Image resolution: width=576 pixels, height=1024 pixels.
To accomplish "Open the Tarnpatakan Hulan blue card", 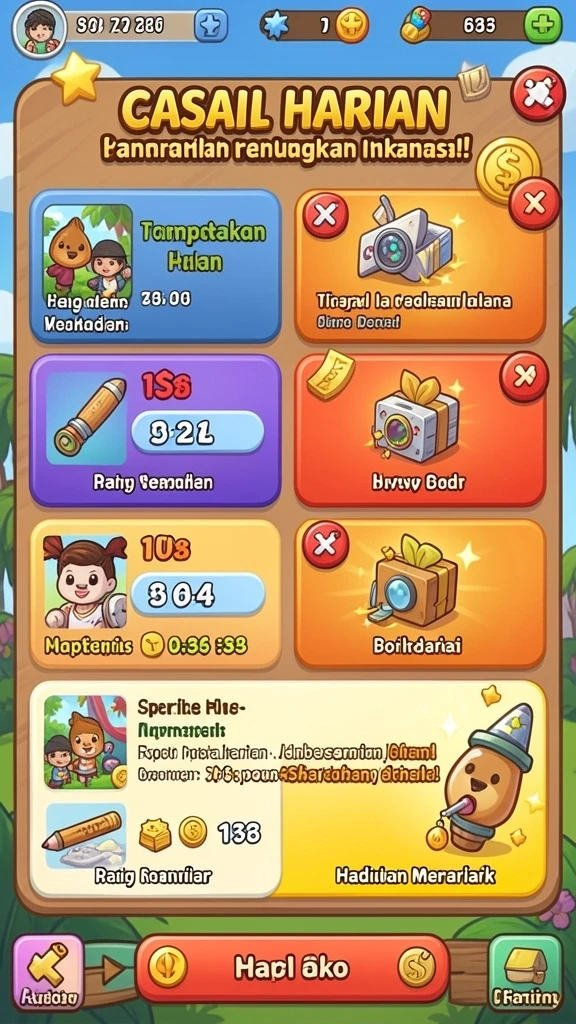I will (x=155, y=266).
